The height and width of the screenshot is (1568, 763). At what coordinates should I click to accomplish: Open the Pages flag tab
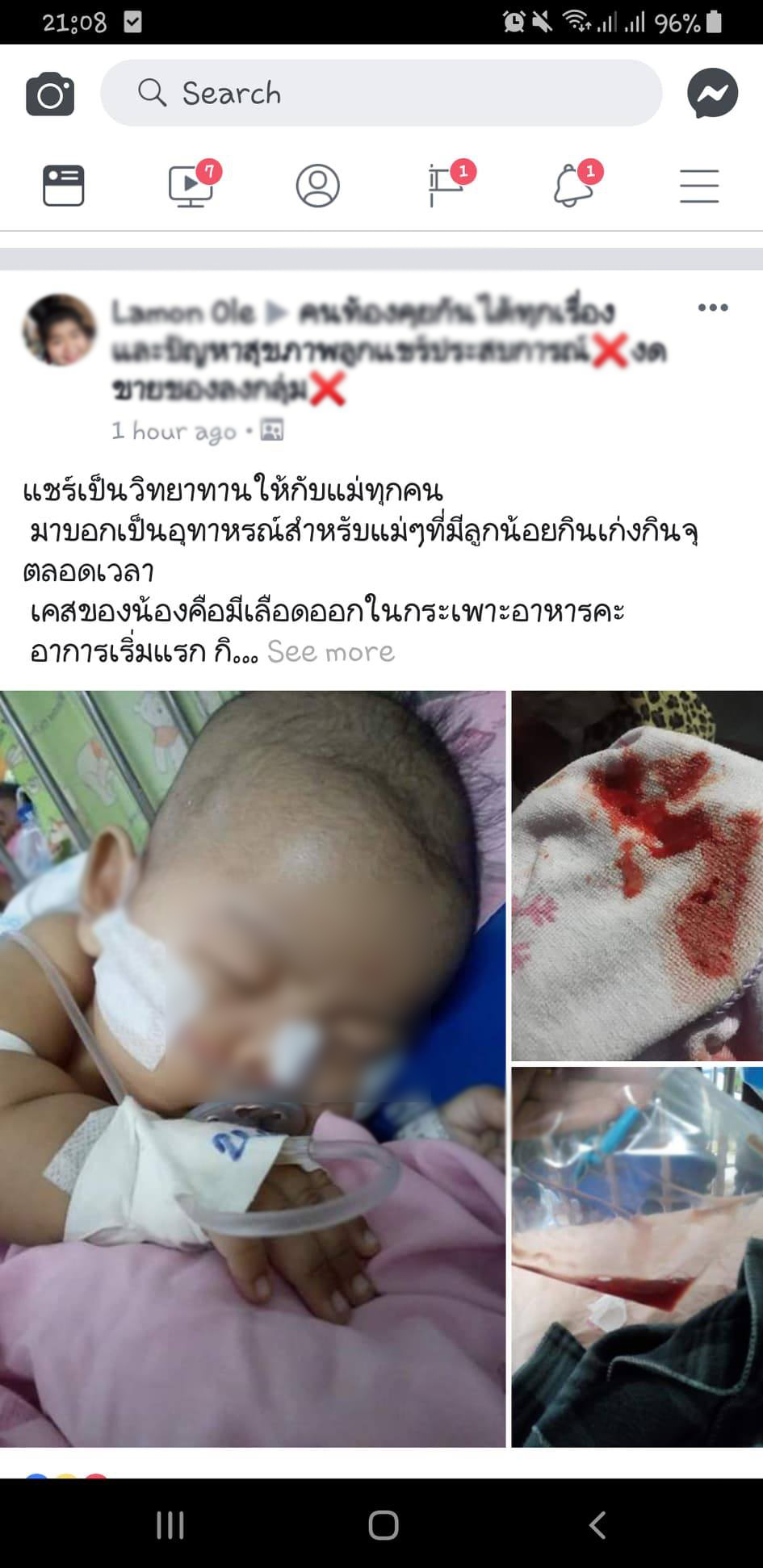445,186
